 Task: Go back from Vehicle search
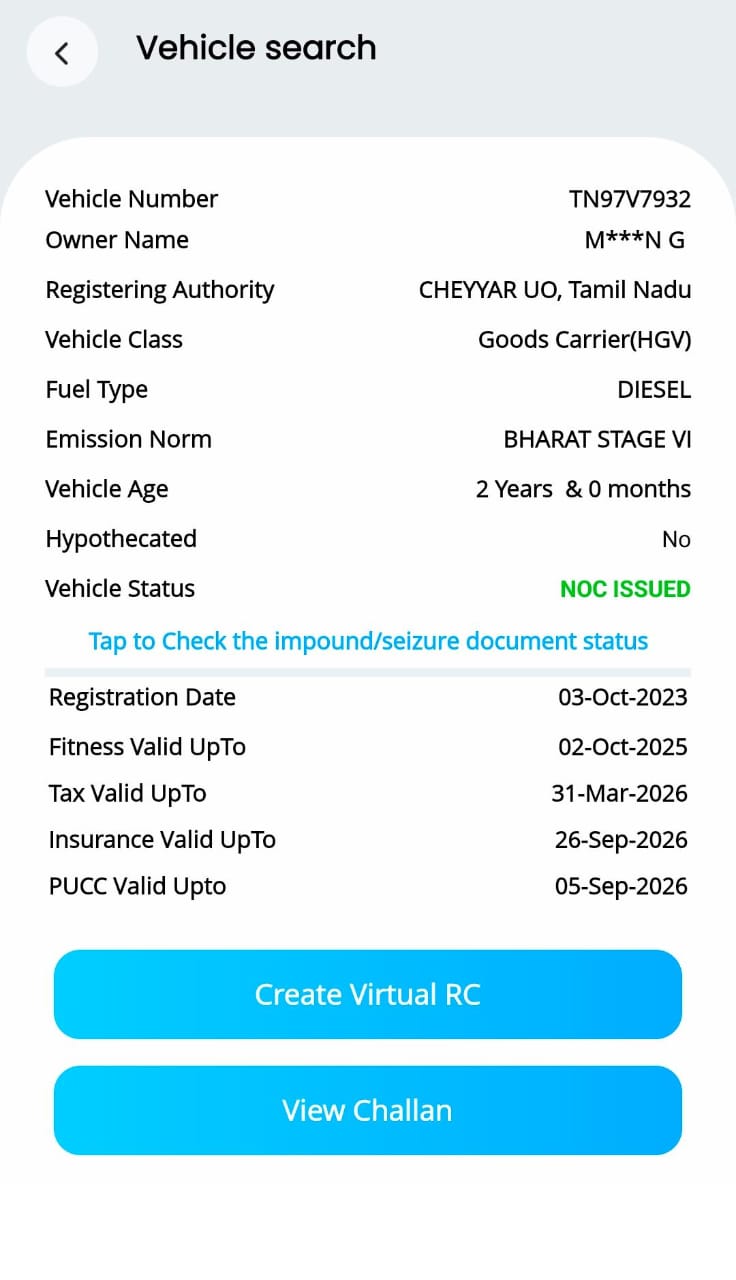pyautogui.click(x=62, y=52)
